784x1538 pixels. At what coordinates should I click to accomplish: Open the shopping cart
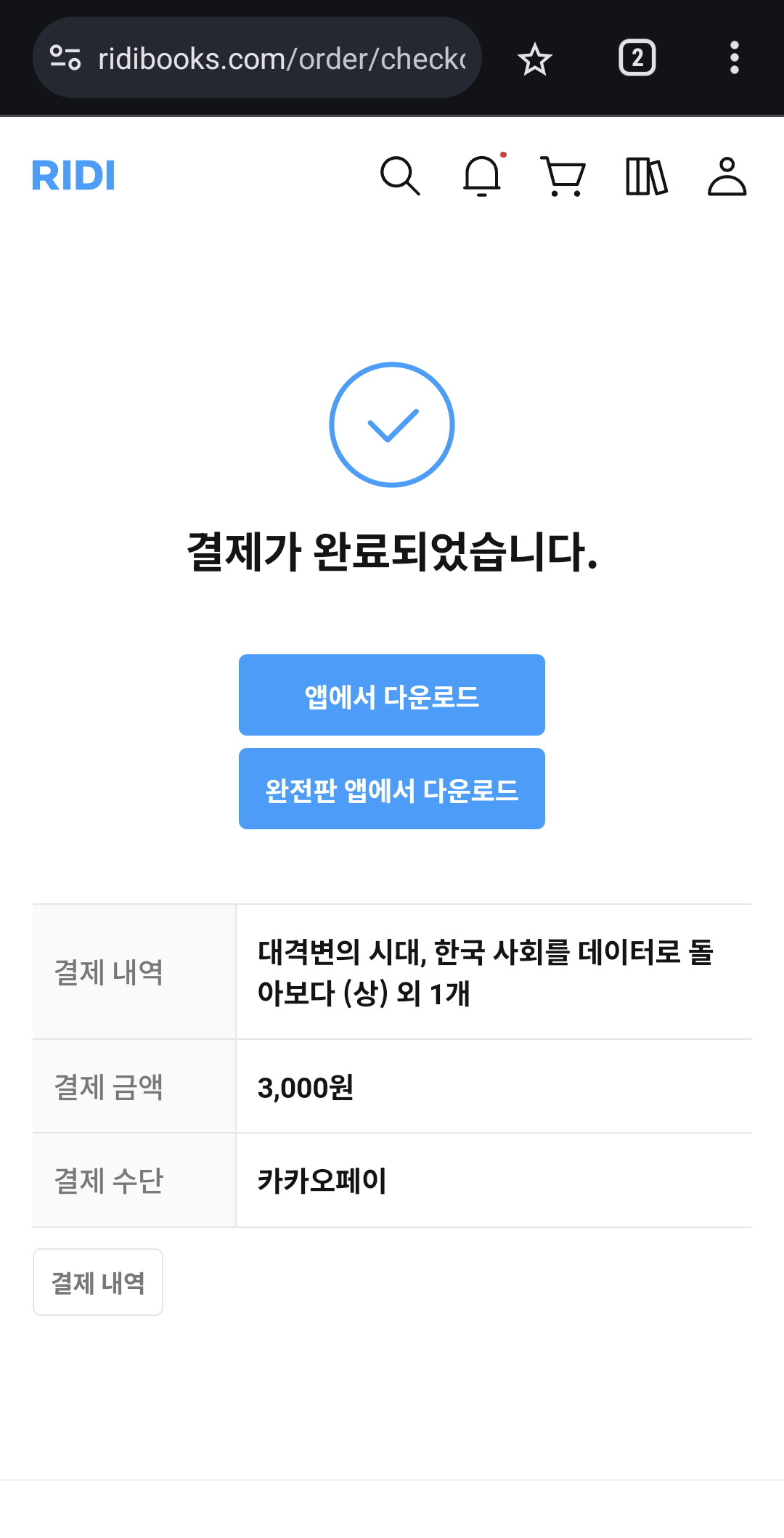tap(563, 176)
